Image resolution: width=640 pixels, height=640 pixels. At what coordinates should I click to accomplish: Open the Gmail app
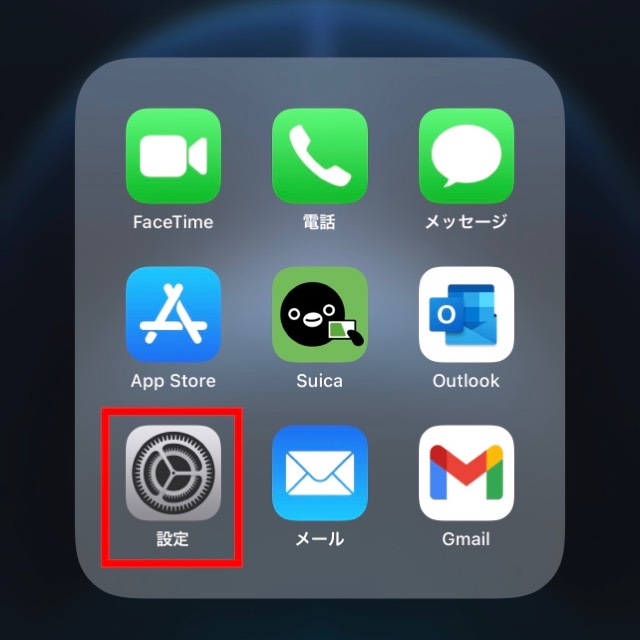click(x=466, y=473)
